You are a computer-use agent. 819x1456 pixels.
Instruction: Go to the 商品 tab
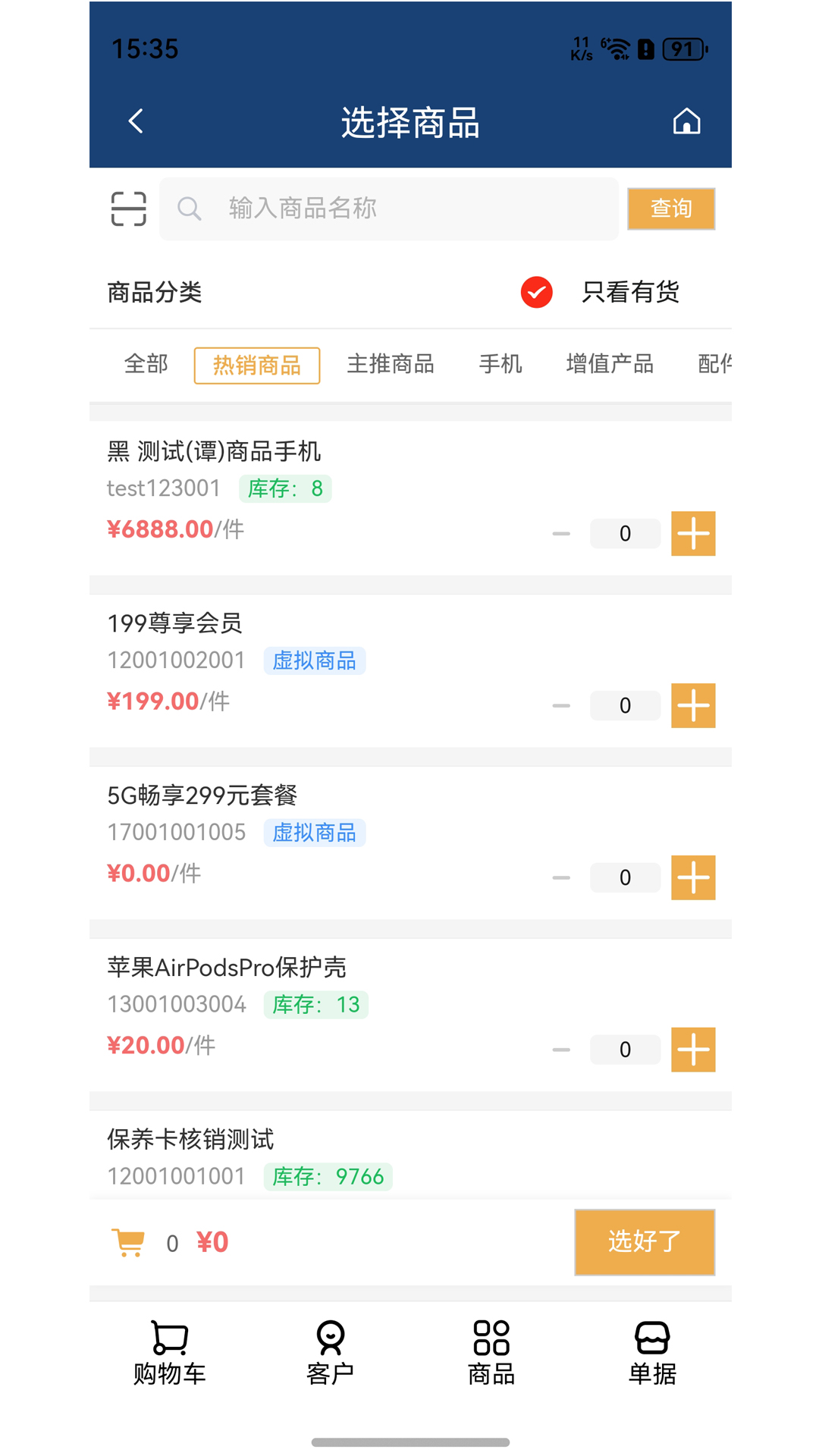coord(491,1352)
